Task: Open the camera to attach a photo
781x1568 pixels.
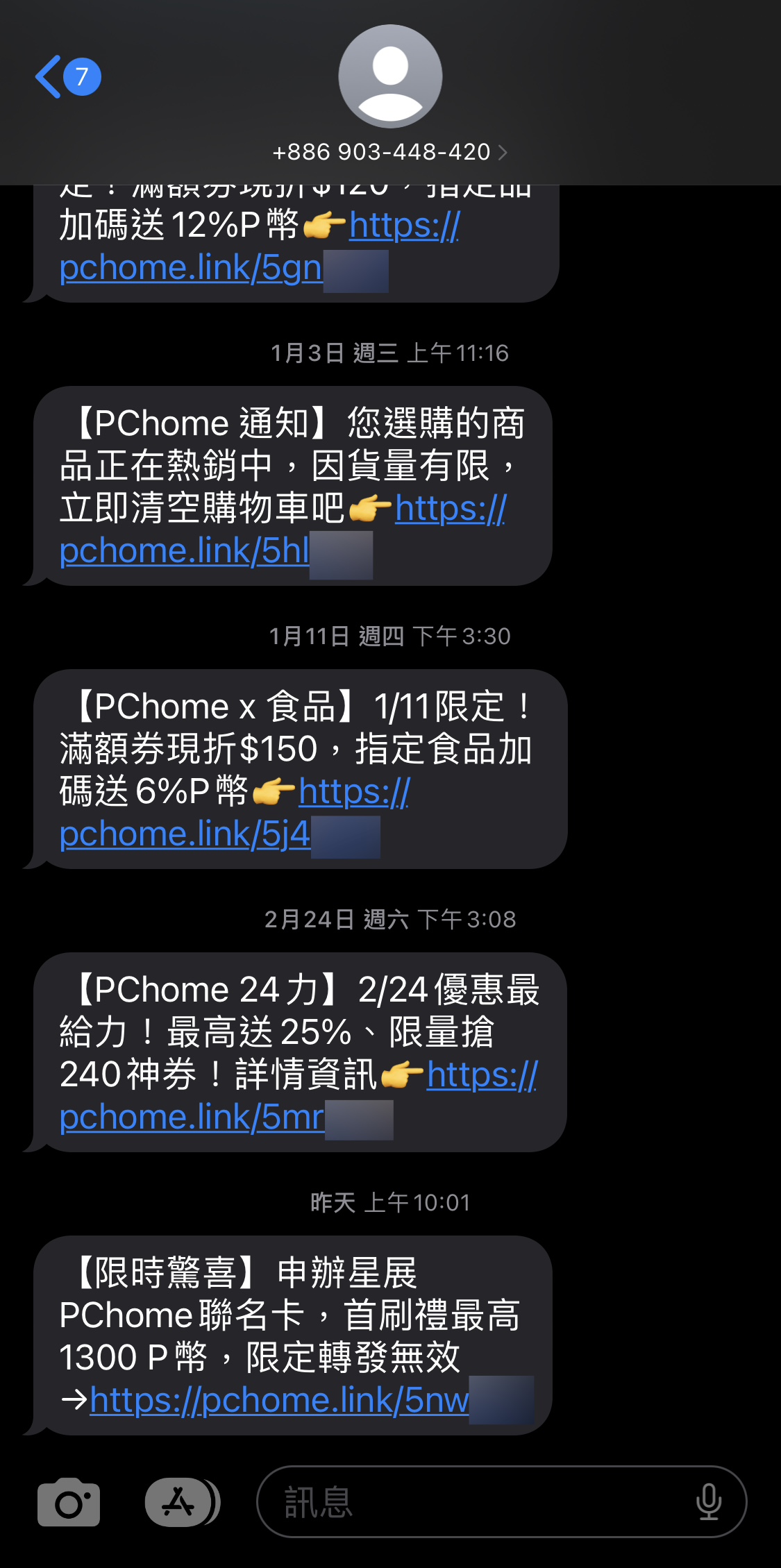Action: coord(69,1503)
